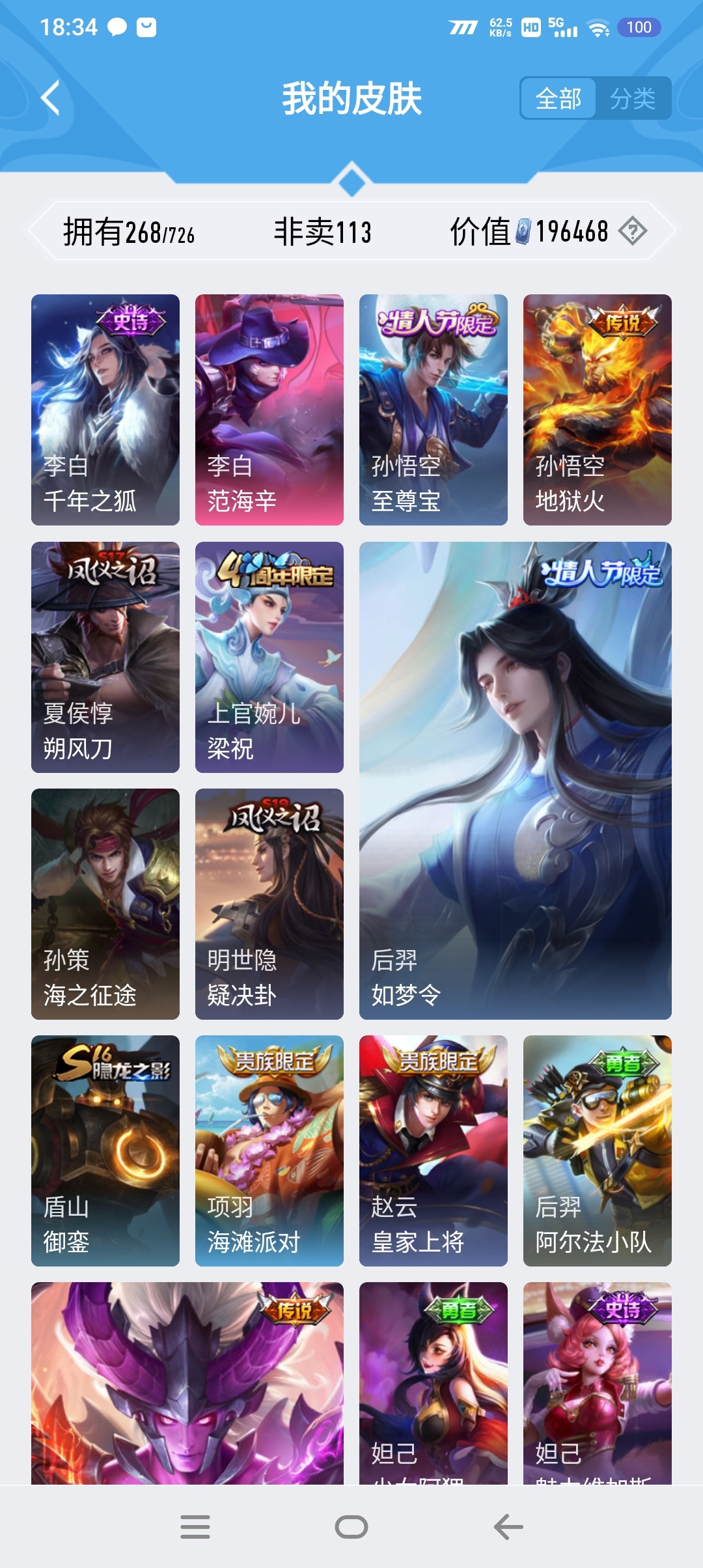Select 上官婉儿 梁祝 skin
Viewport: 703px width, 1568px height.
pyautogui.click(x=269, y=657)
